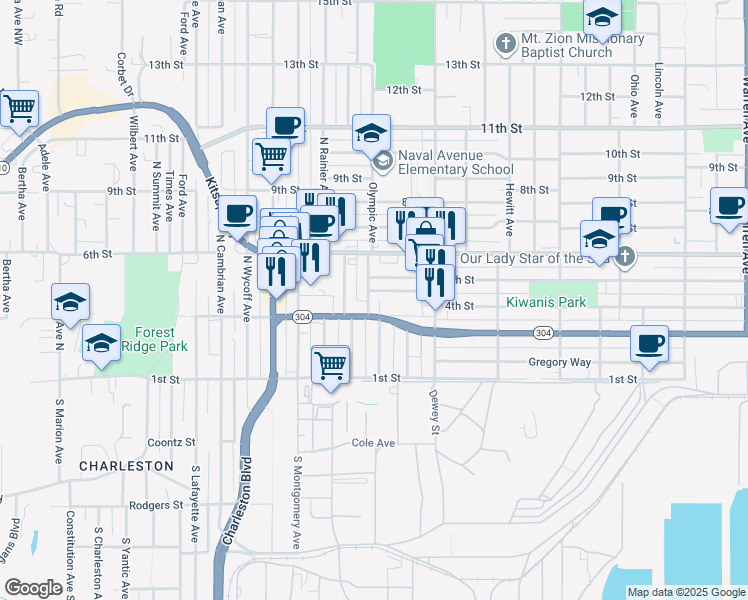
Task: Open the Google logo link
Action: (x=33, y=588)
